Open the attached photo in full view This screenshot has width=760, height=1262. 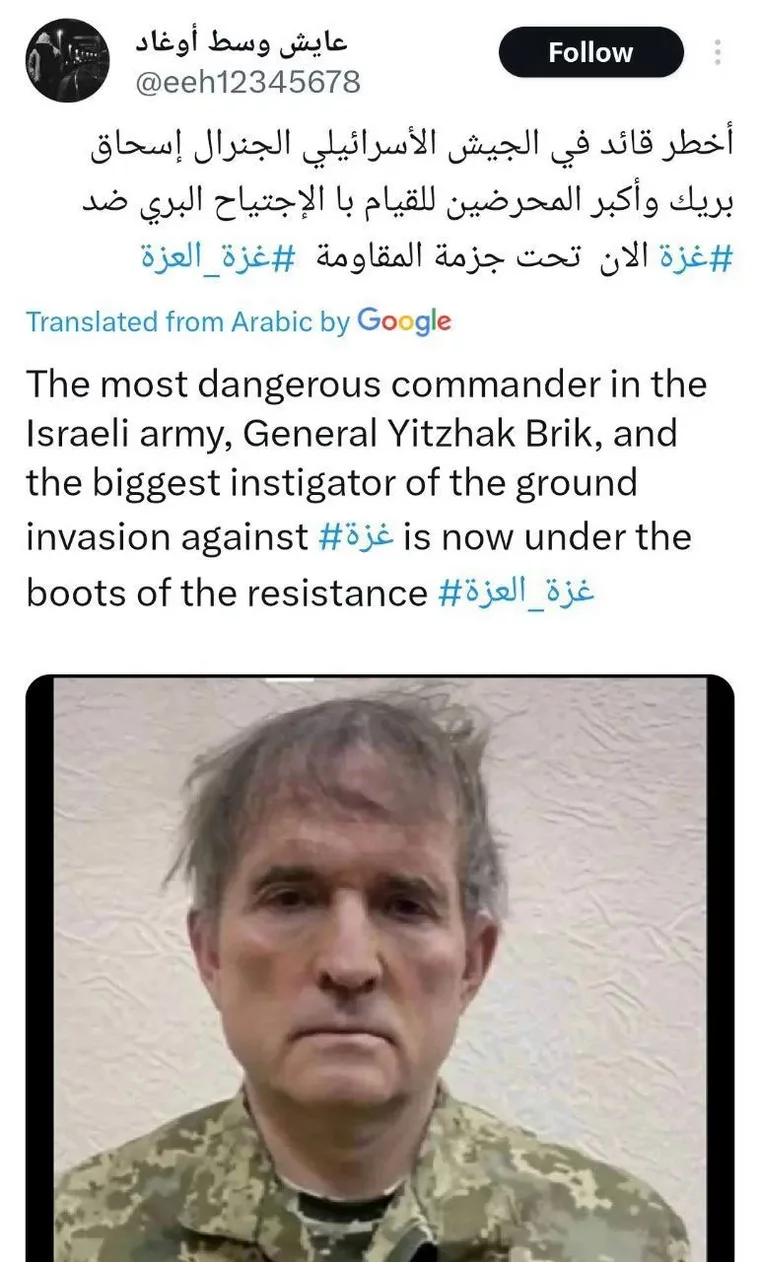[380, 960]
